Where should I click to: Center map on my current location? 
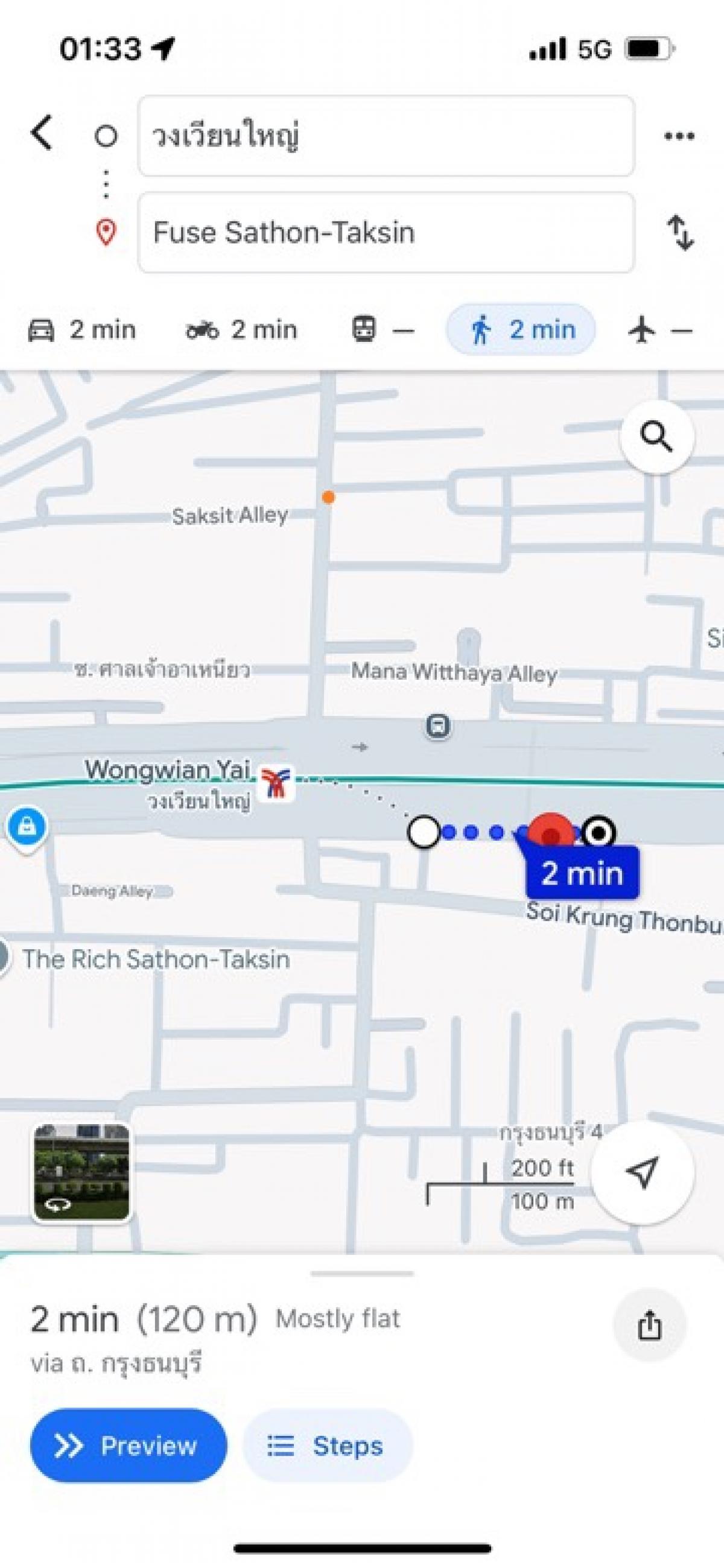coord(643,1172)
